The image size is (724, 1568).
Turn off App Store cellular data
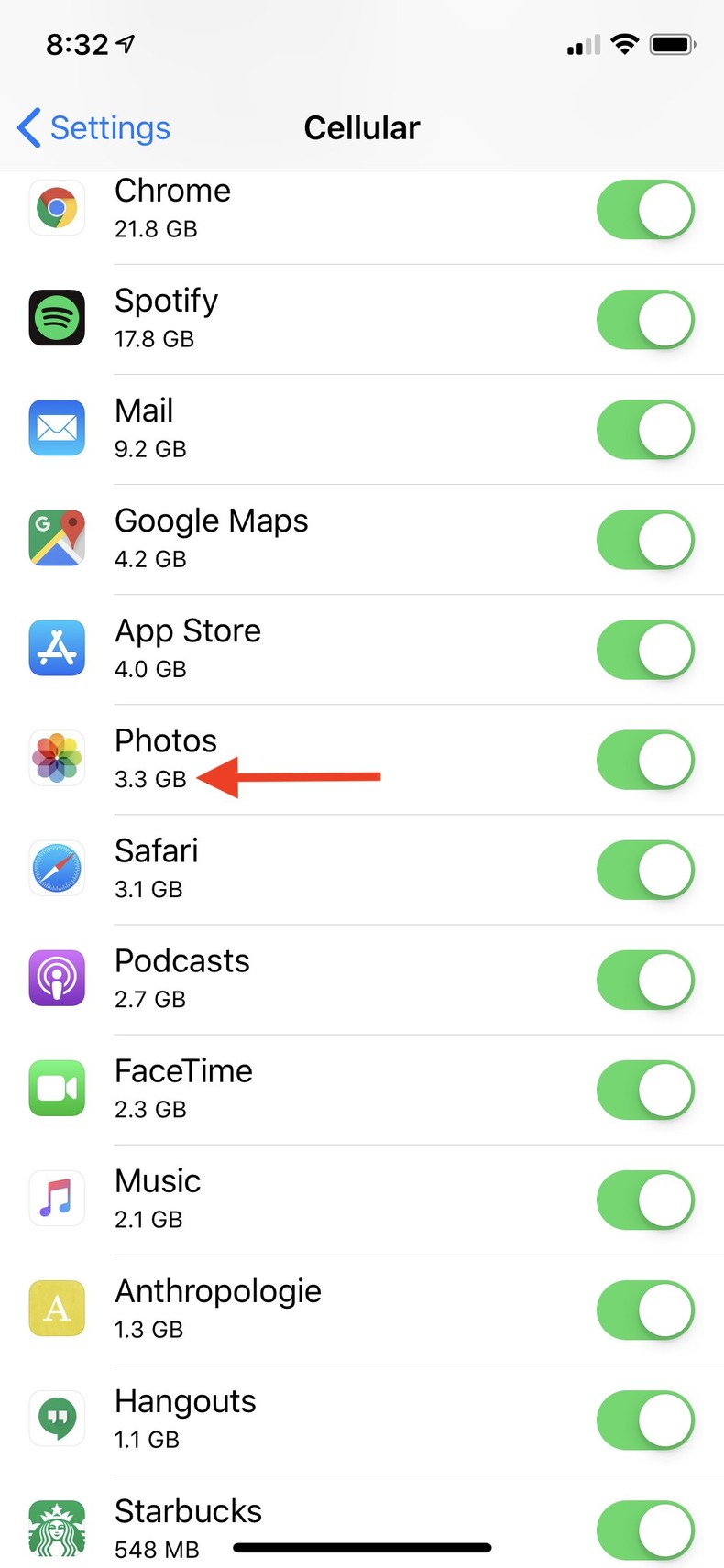[645, 650]
